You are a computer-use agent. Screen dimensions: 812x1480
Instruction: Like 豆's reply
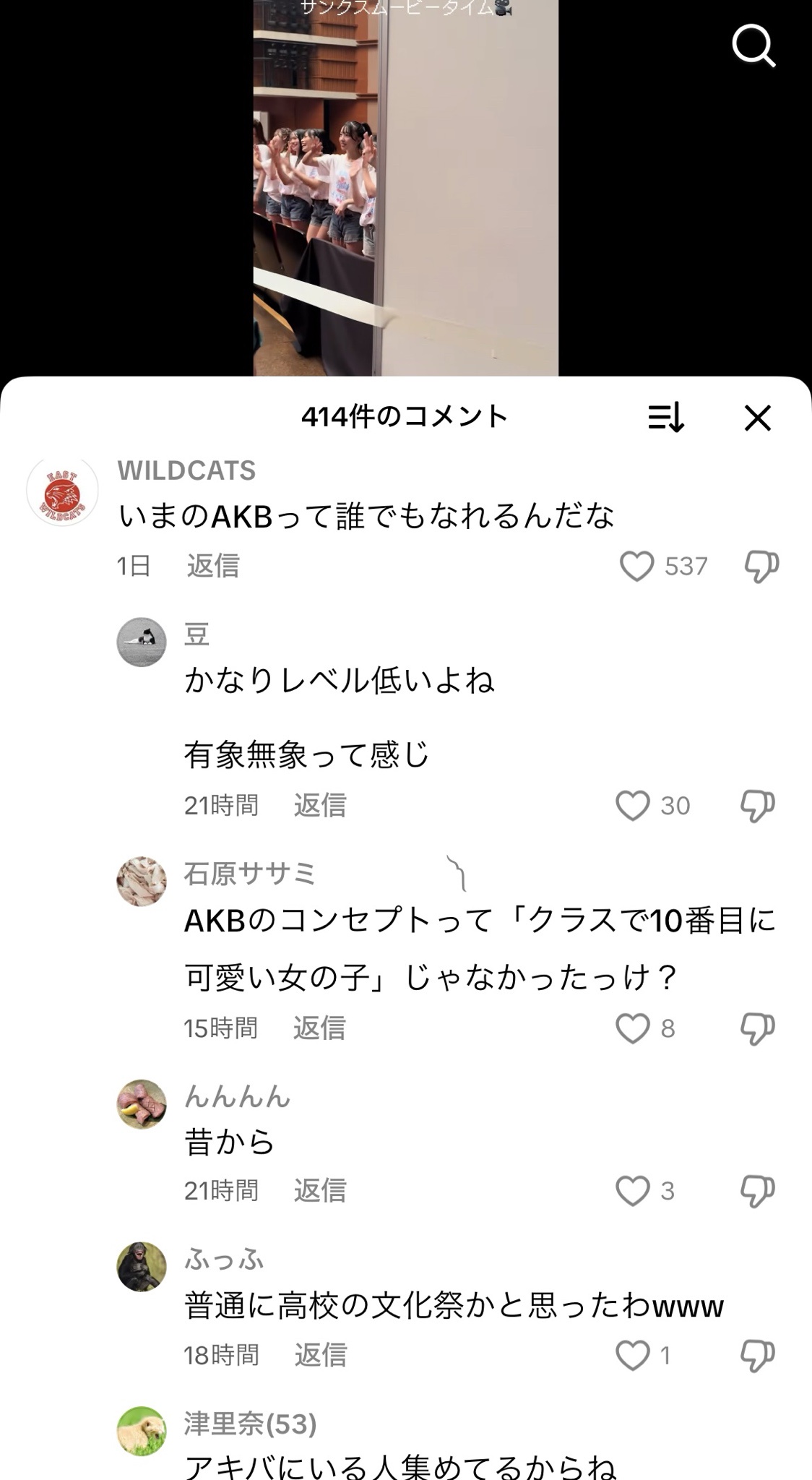pyautogui.click(x=632, y=805)
